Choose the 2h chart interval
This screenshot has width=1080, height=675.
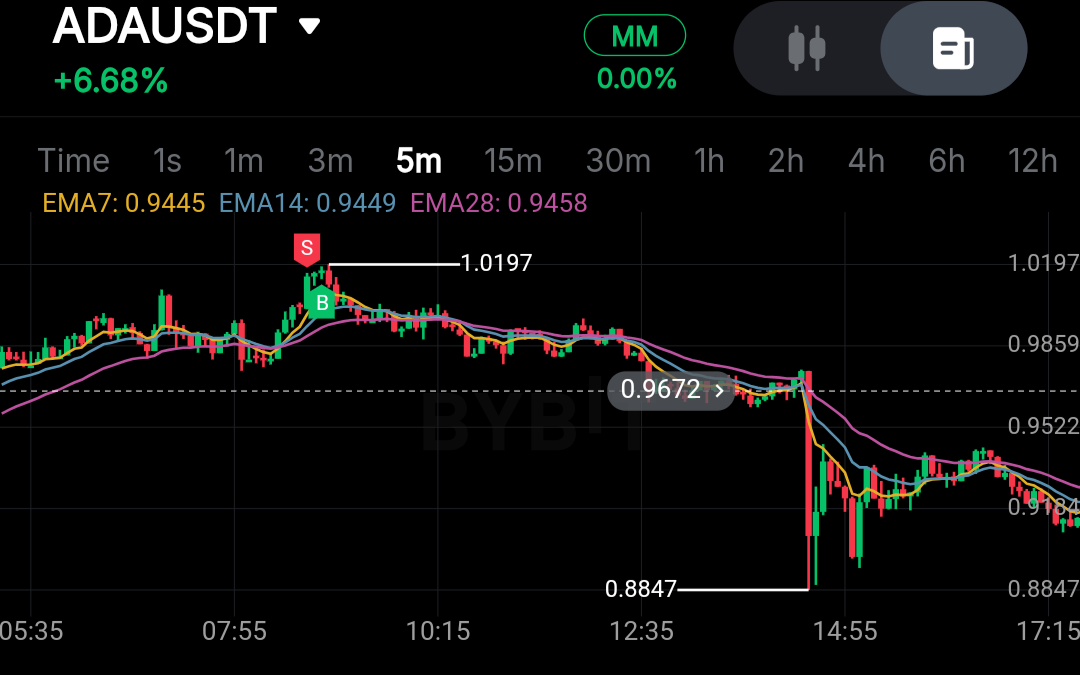click(x=786, y=160)
